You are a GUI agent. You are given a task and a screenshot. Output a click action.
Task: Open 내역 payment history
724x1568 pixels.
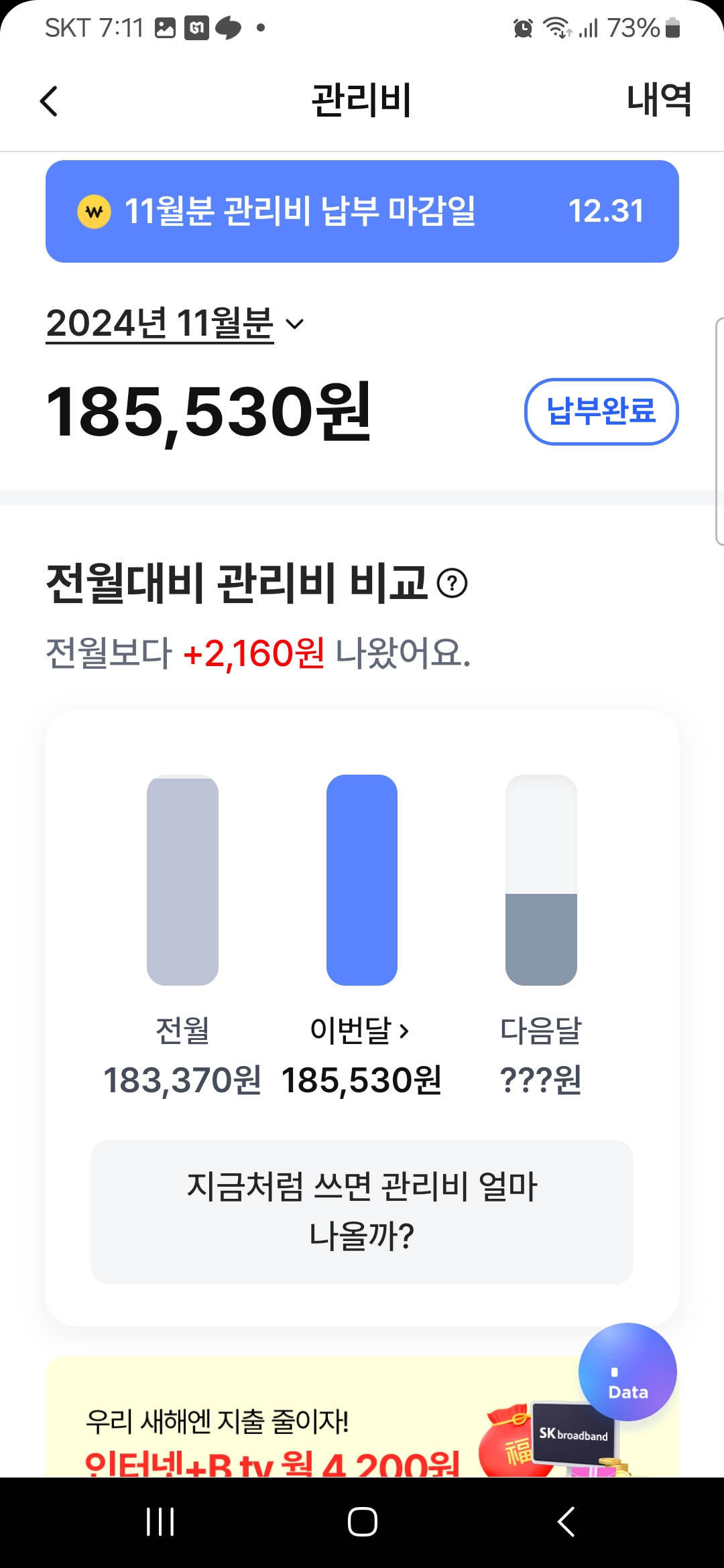(x=658, y=101)
